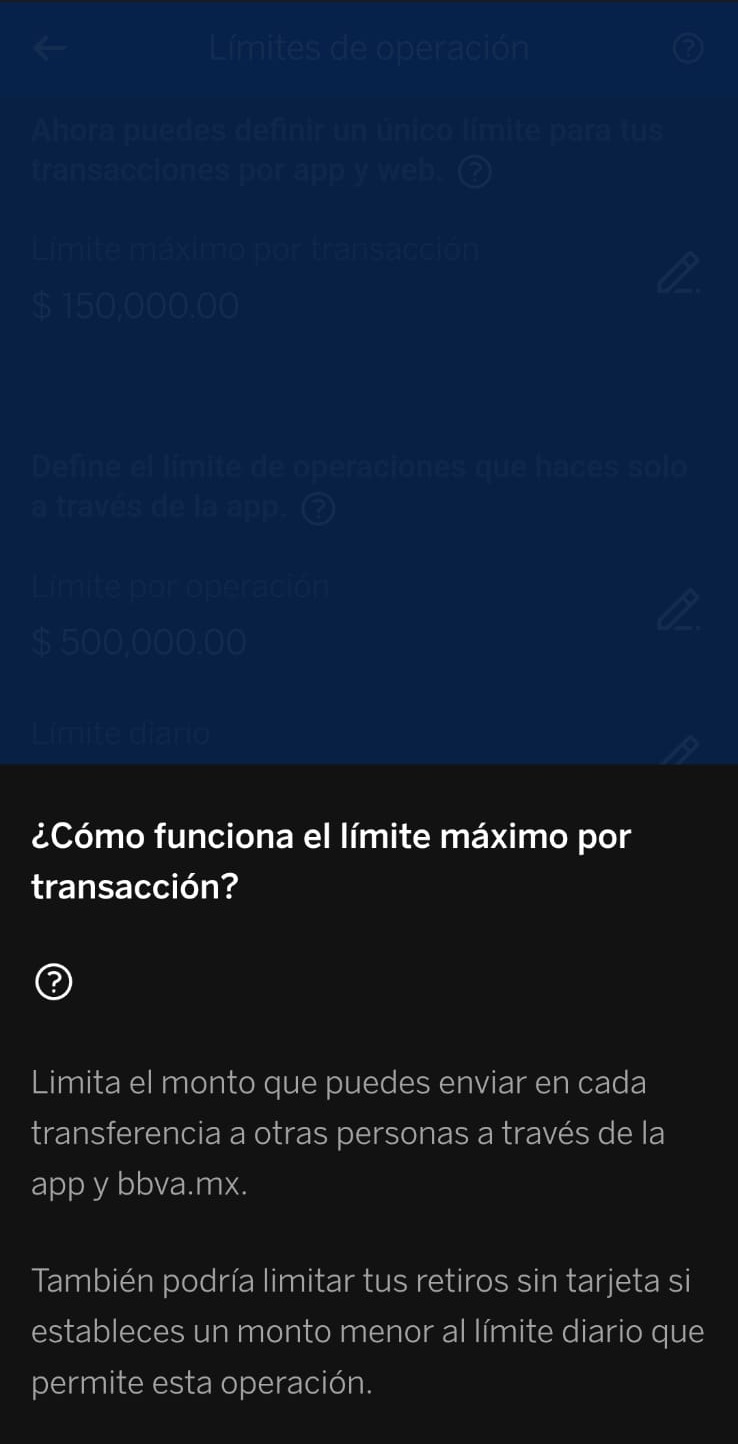
Task: Edit the Límite máximo por transacción amount
Action: 677,273
